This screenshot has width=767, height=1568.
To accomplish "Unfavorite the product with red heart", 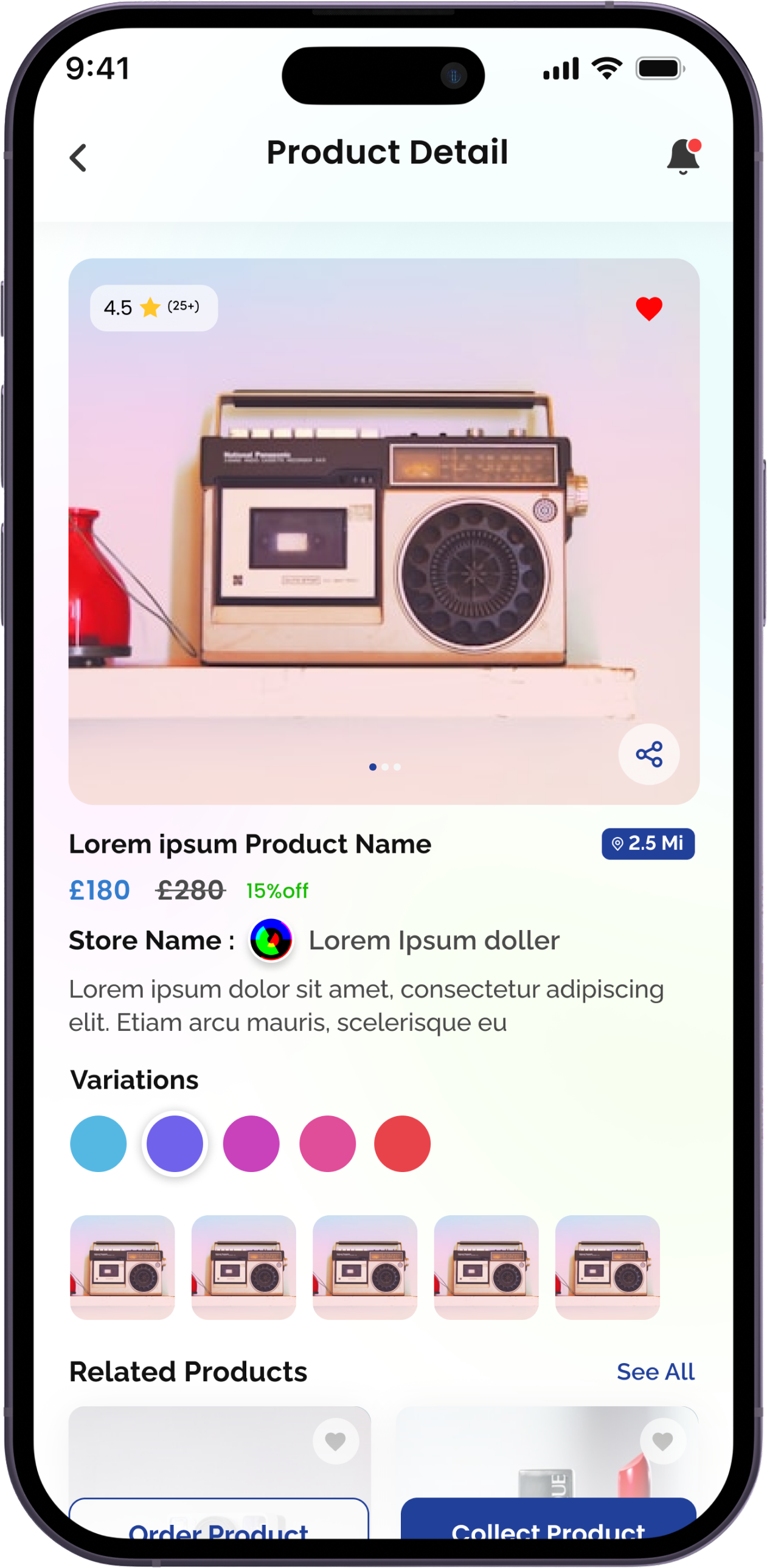I will point(649,308).
